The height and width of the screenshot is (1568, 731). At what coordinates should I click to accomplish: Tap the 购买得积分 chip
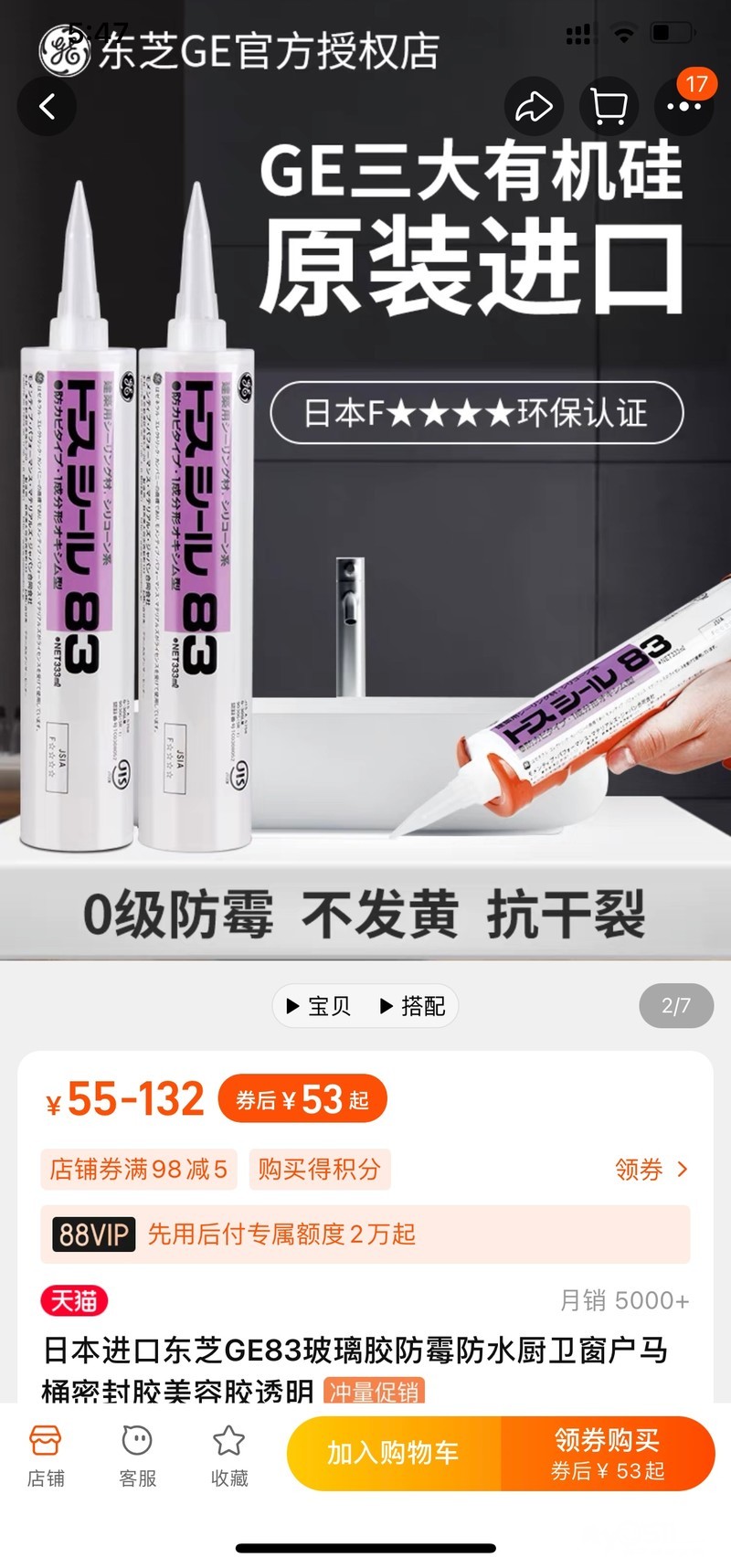(320, 1170)
